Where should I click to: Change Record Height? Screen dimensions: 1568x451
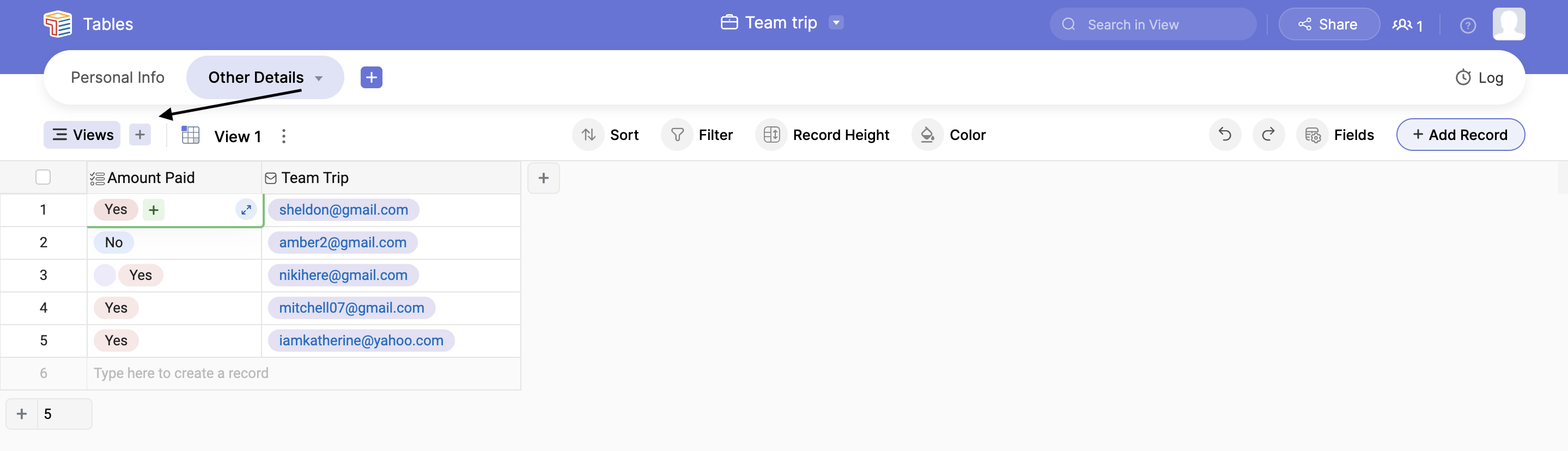coord(823,135)
